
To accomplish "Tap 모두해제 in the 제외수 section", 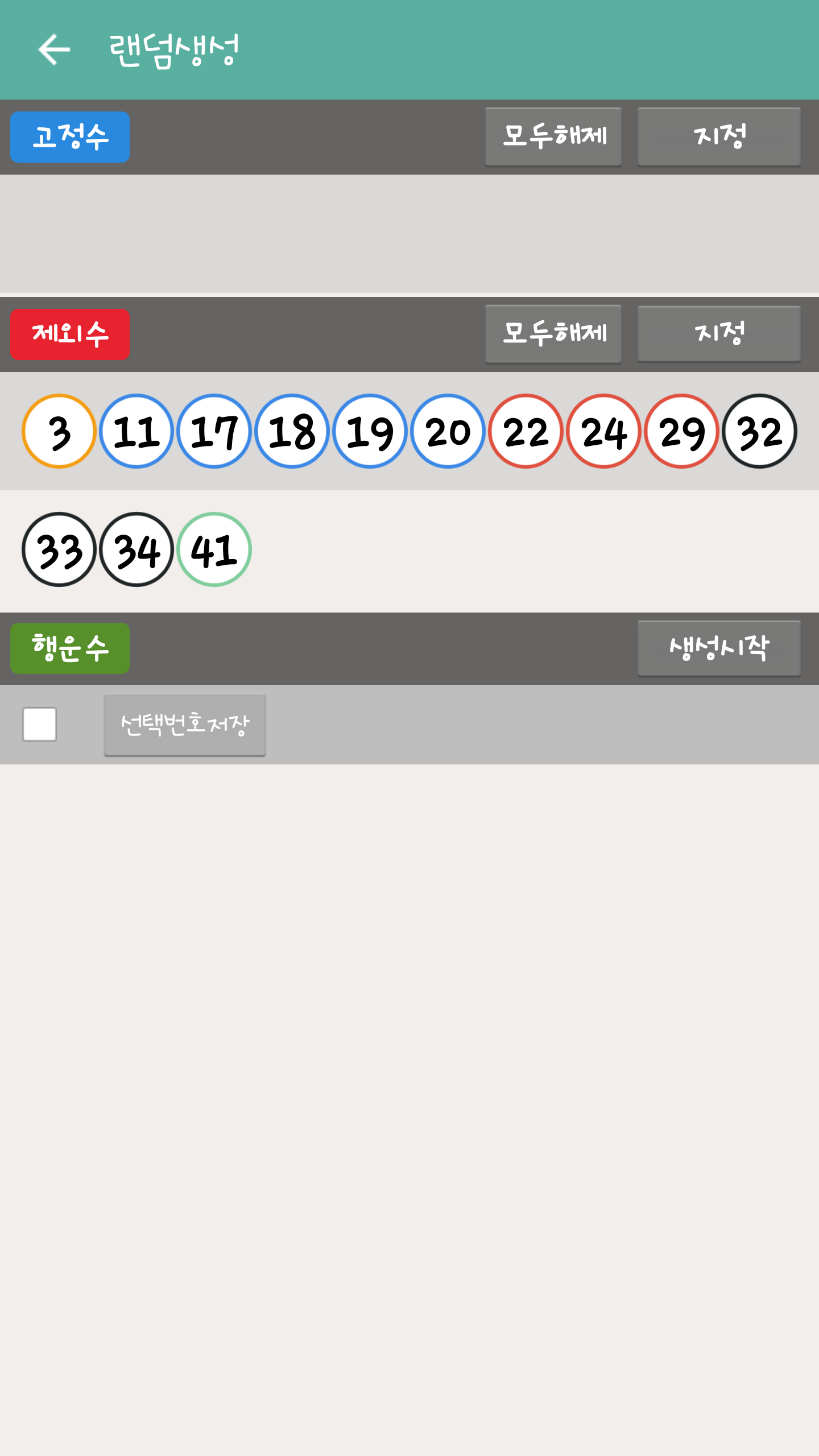I will point(553,334).
